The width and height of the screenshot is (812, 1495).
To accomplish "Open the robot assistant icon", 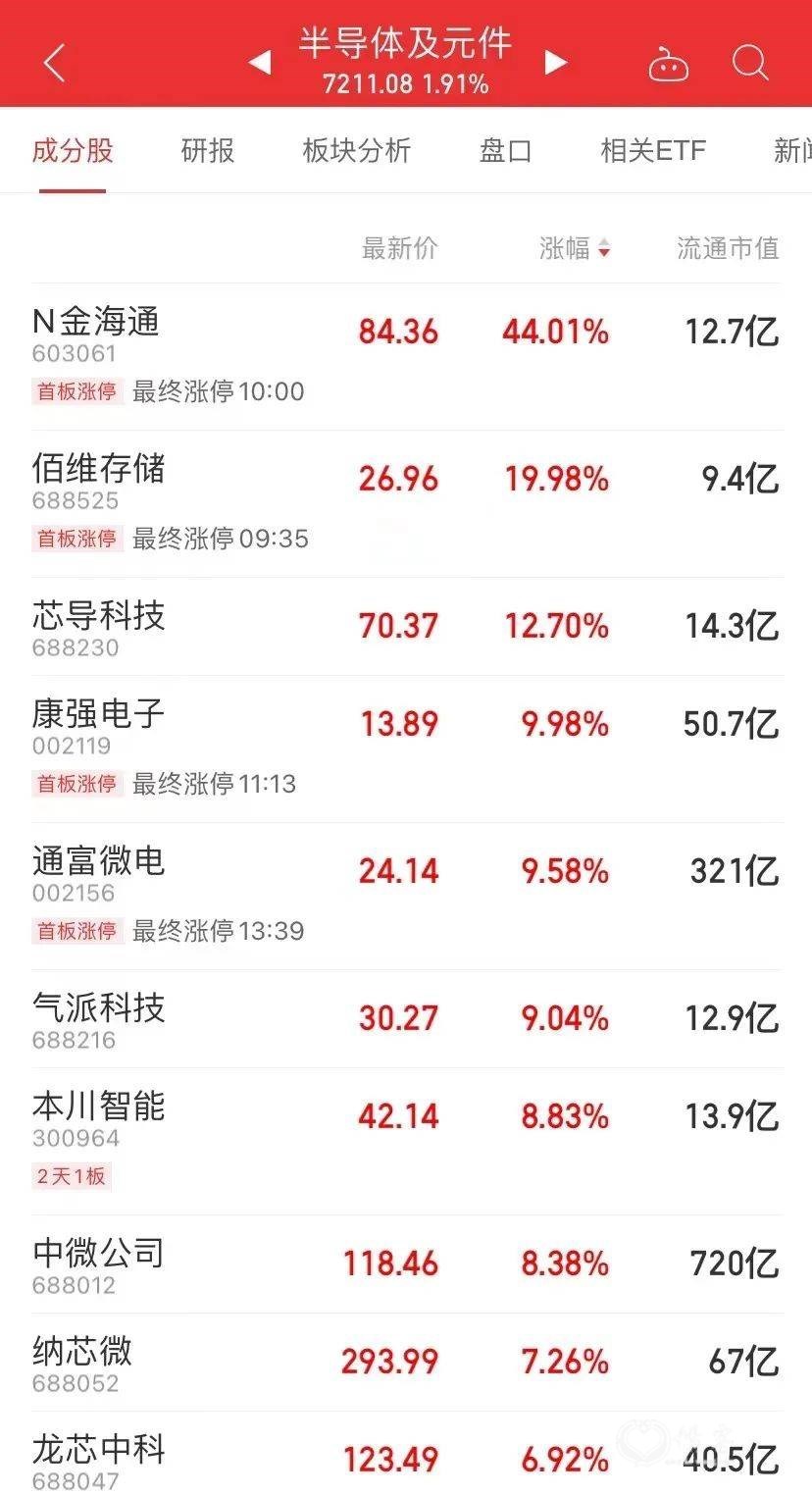I will [x=668, y=65].
